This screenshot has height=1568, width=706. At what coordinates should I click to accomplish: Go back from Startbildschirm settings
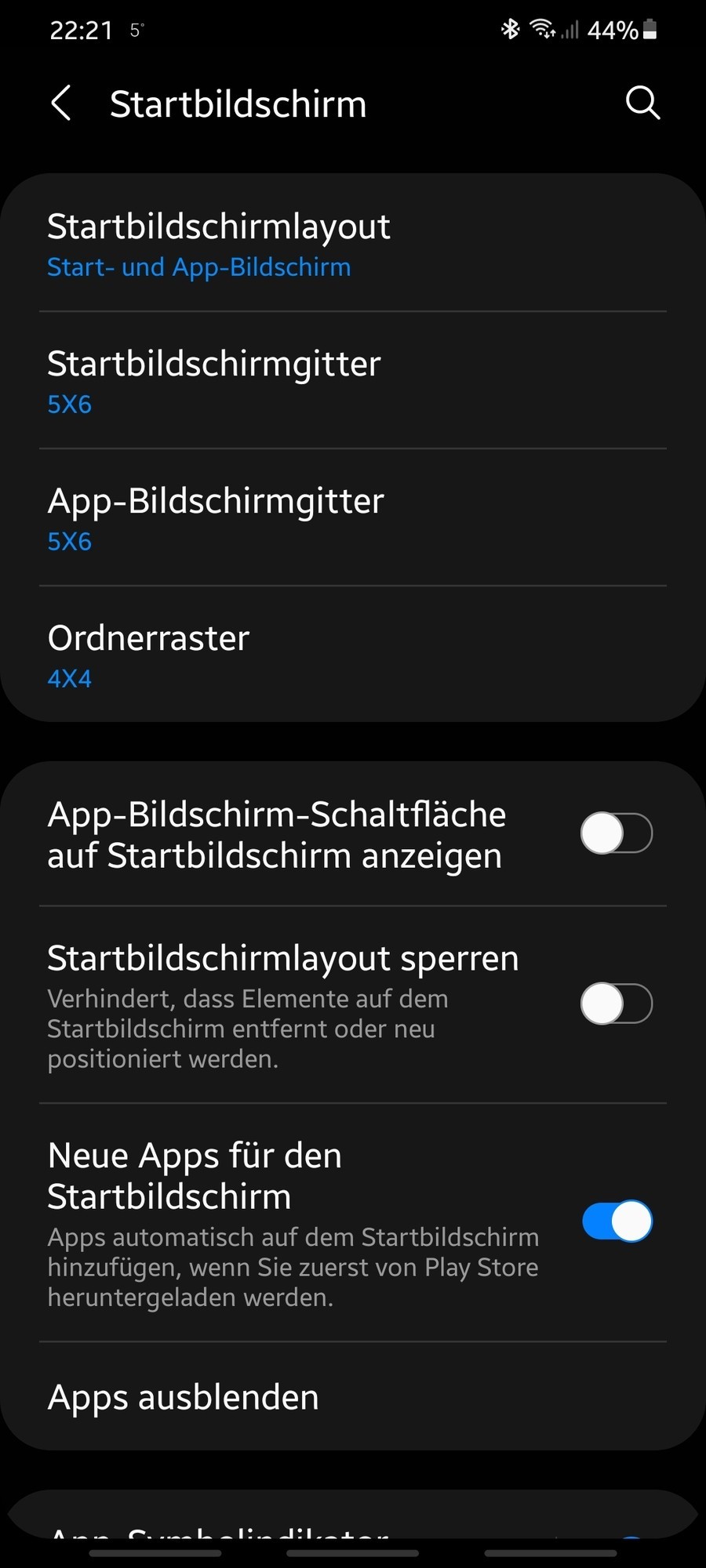pyautogui.click(x=61, y=103)
